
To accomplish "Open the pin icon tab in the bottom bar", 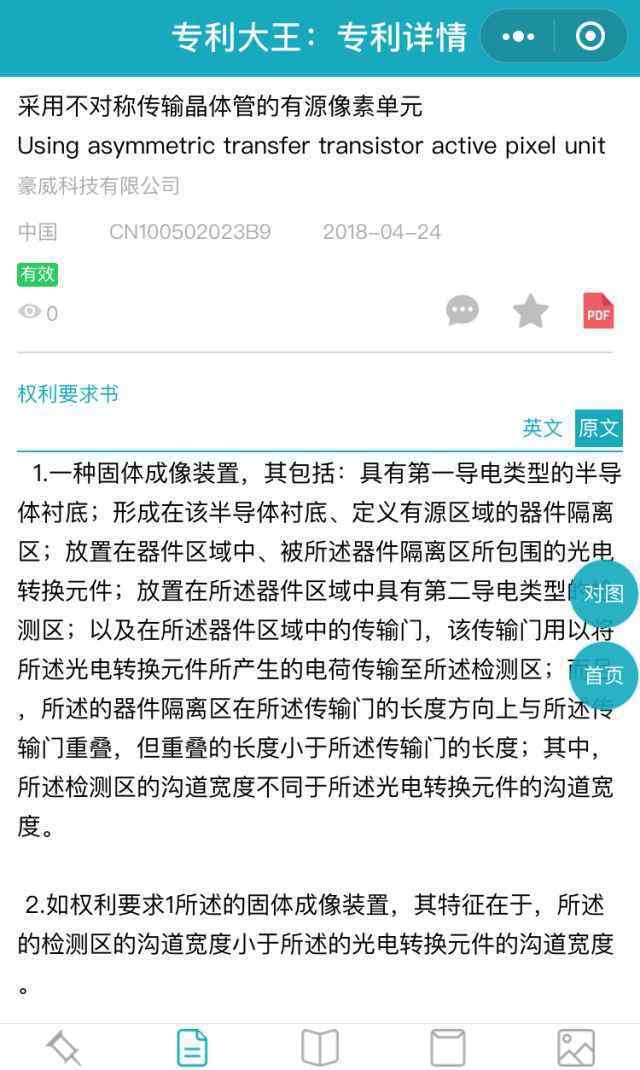I will (63, 1047).
